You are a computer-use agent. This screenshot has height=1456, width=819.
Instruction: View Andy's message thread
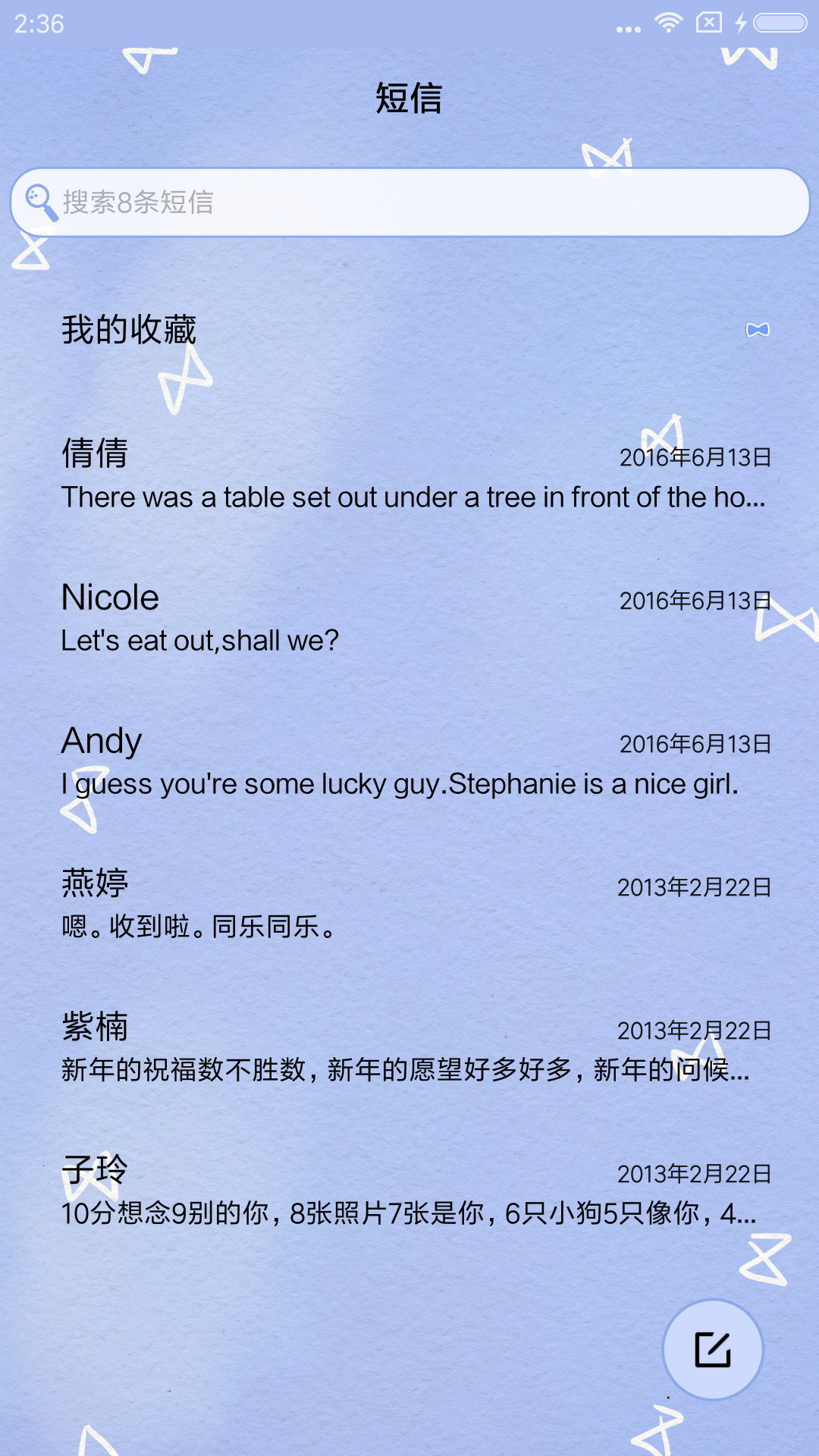click(409, 762)
